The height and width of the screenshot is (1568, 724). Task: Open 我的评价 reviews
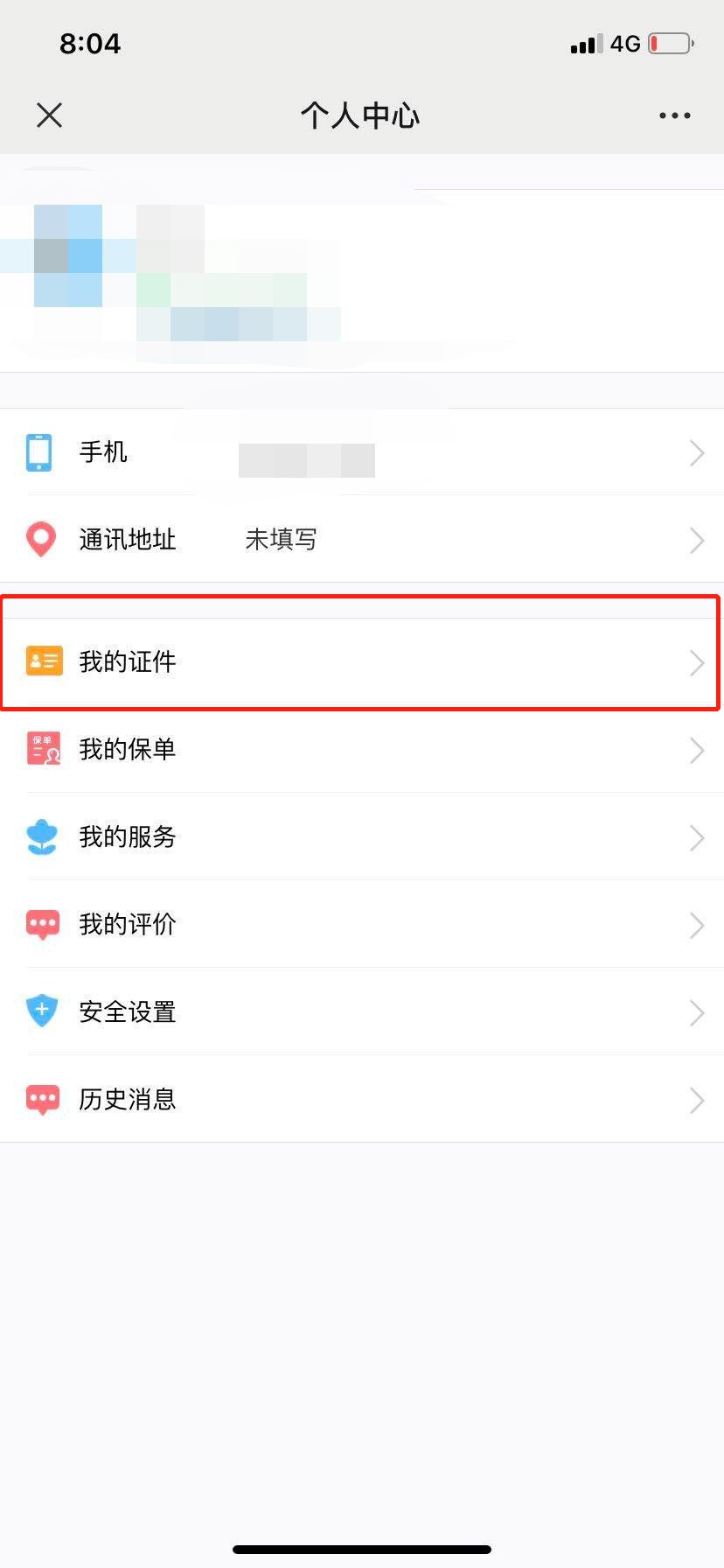(362, 925)
